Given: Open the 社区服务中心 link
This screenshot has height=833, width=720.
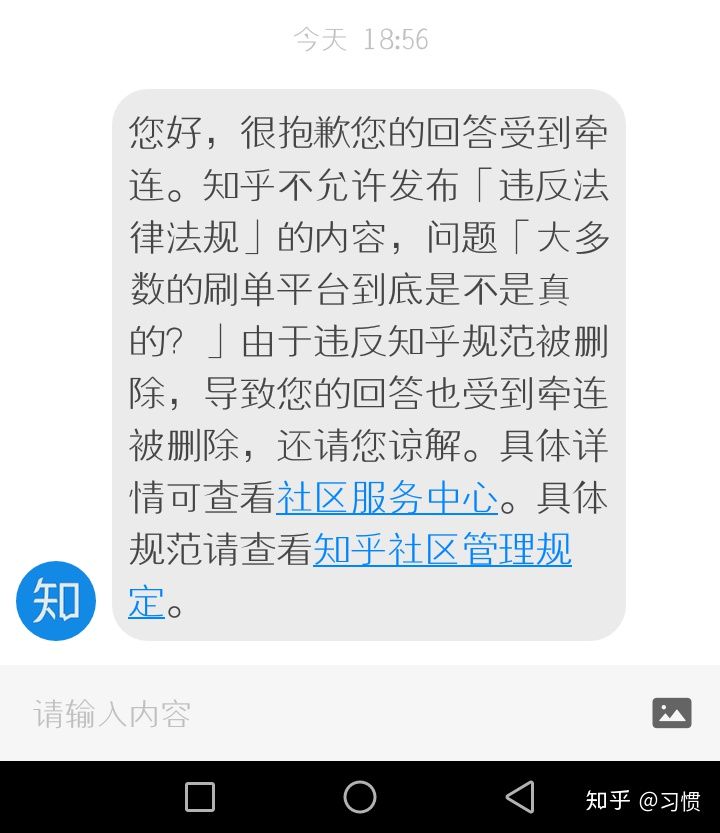Looking at the screenshot, I should (387, 497).
